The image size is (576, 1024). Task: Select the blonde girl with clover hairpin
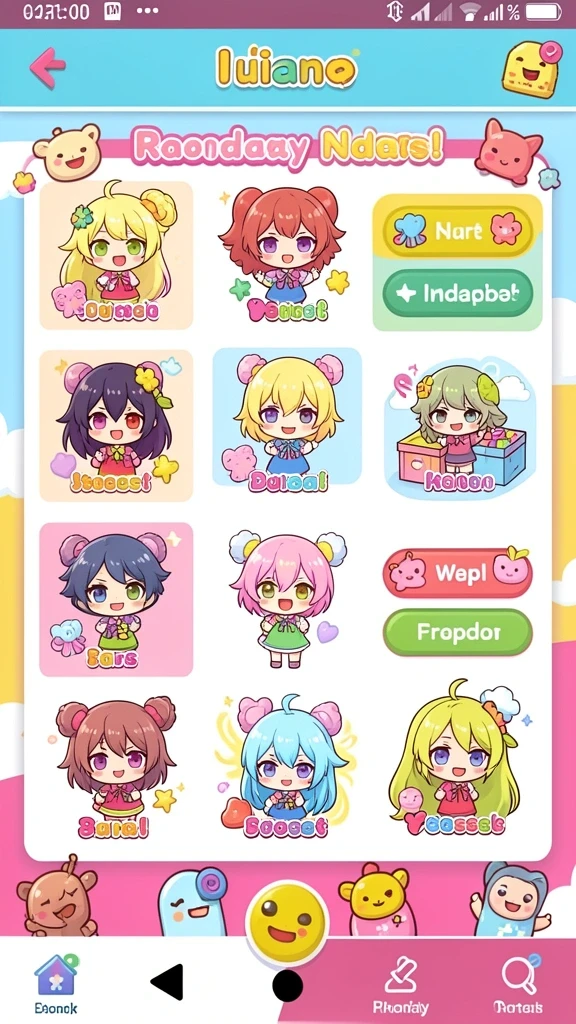[116, 255]
